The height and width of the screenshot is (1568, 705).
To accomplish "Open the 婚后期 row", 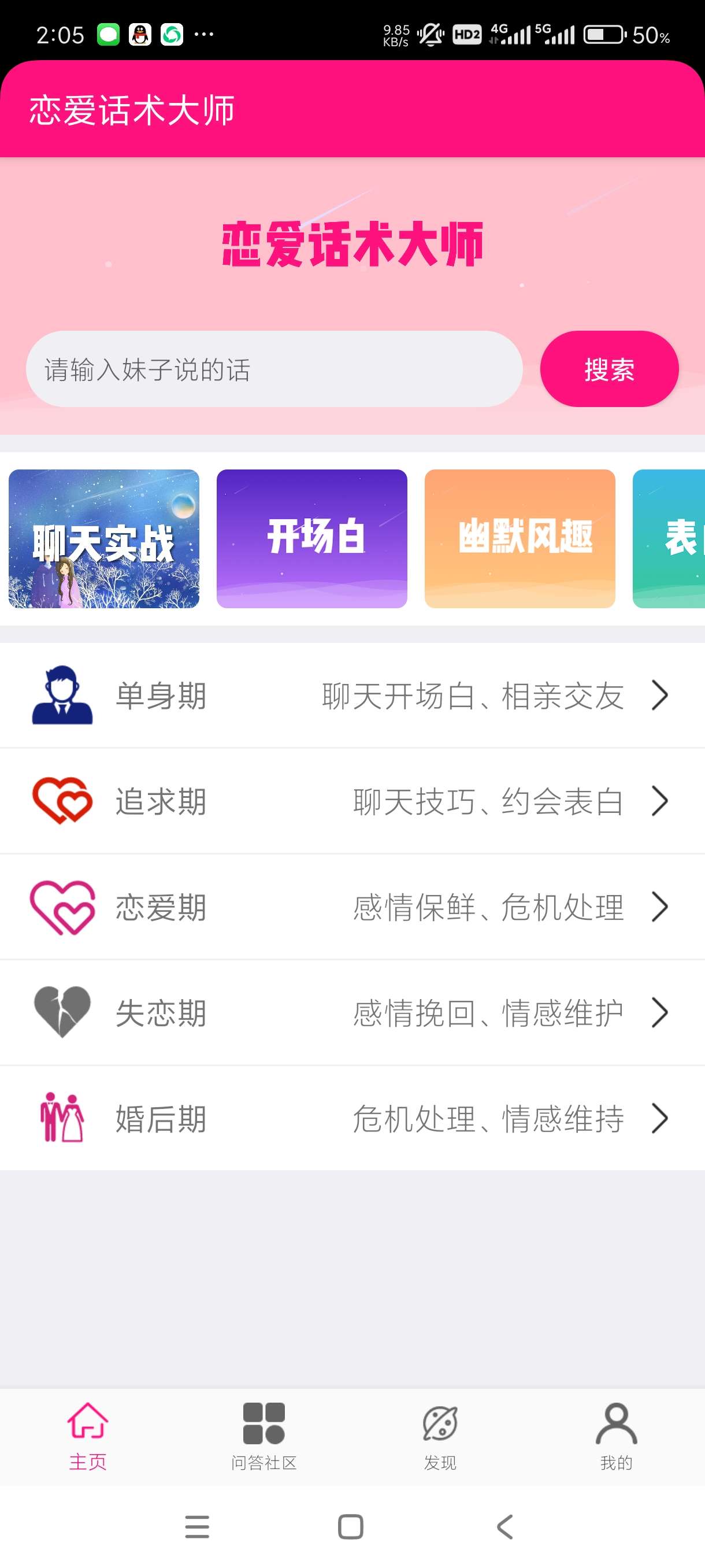I will [352, 1119].
